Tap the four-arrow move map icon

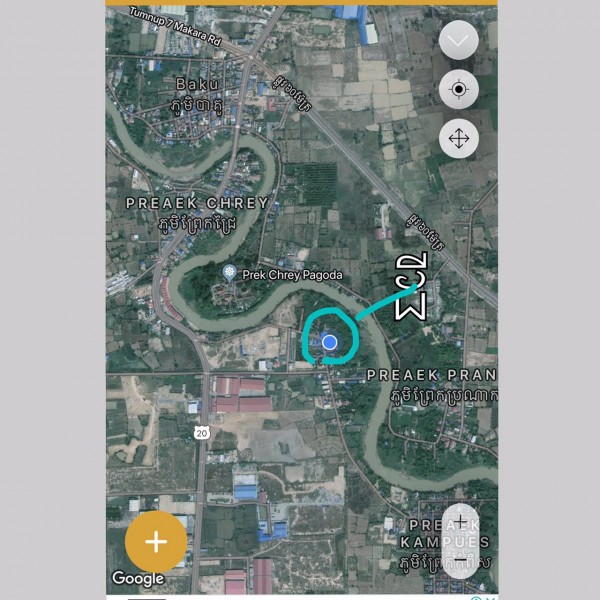click(x=459, y=138)
